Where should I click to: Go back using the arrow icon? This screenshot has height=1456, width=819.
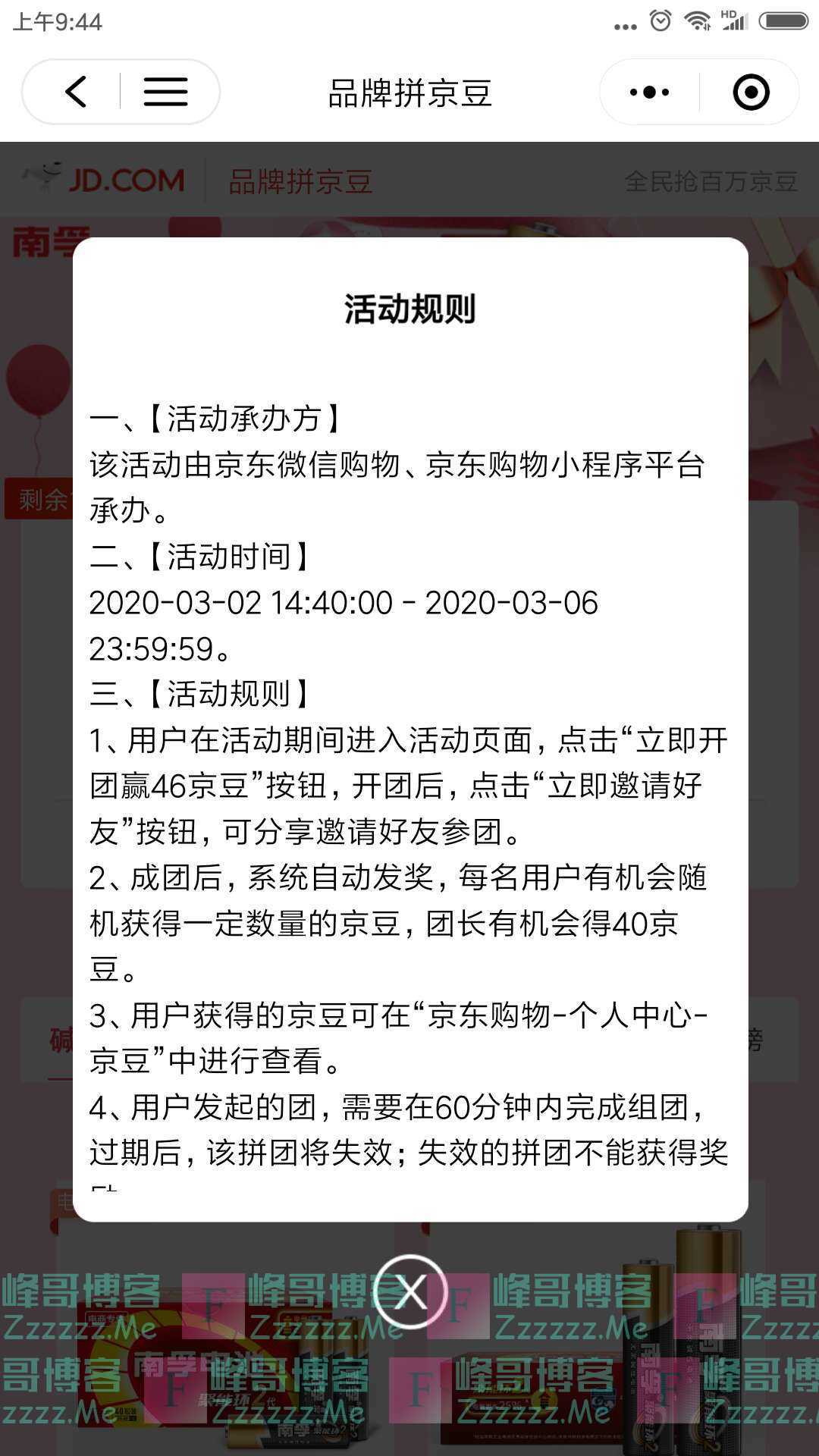76,93
